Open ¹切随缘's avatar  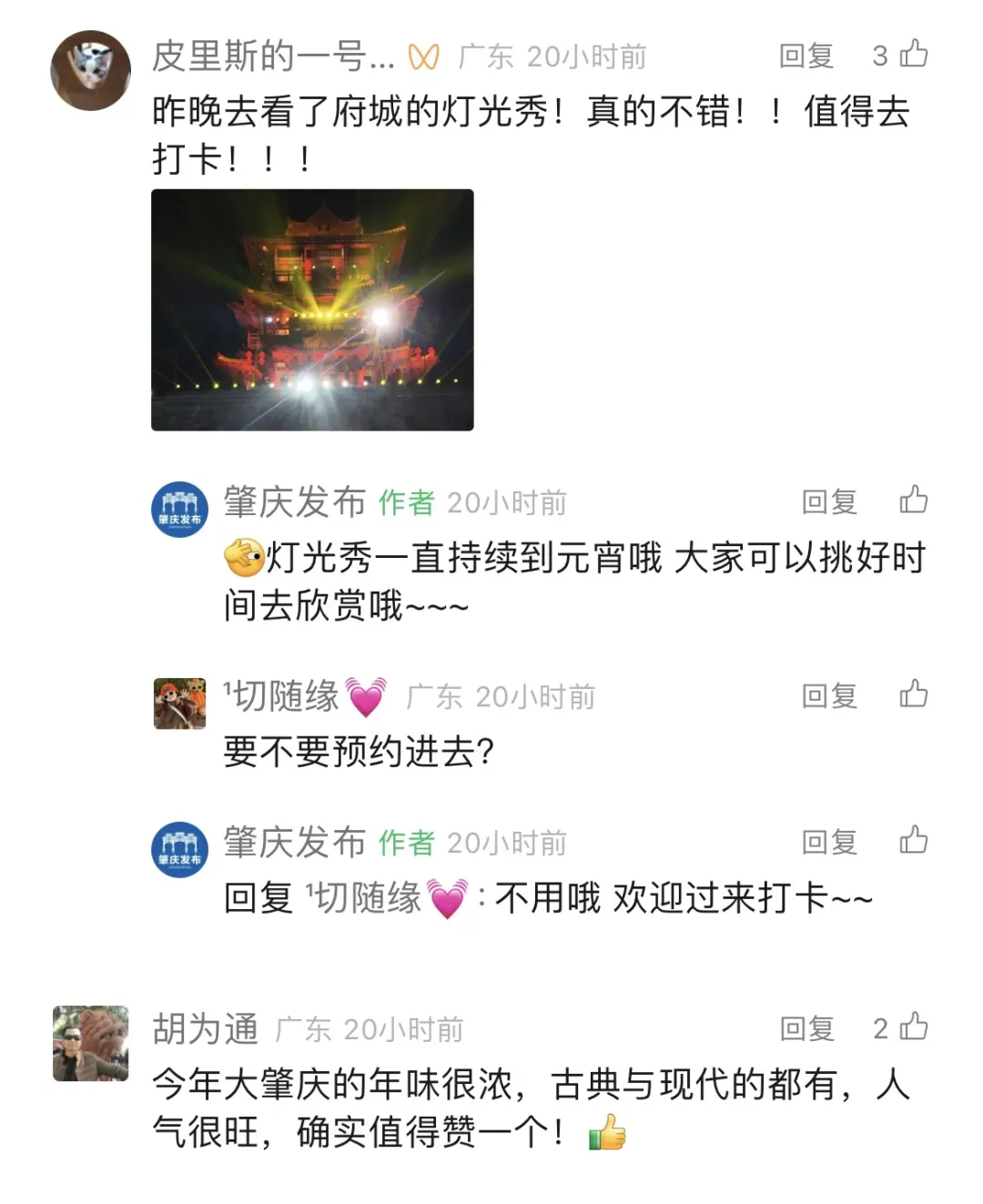179,703
